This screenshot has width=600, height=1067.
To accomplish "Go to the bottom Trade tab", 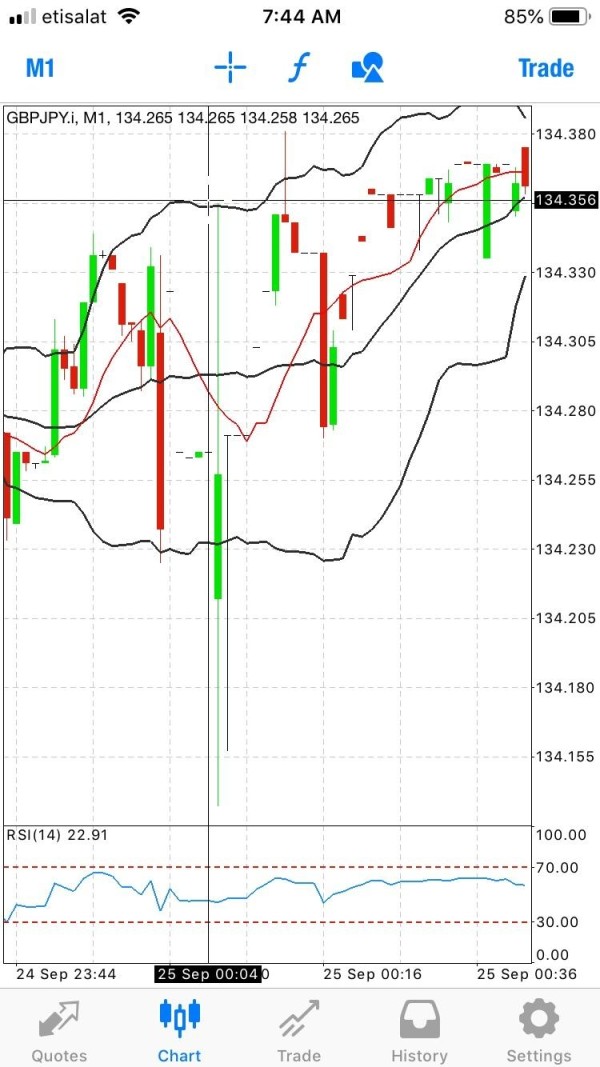I will [x=299, y=1031].
